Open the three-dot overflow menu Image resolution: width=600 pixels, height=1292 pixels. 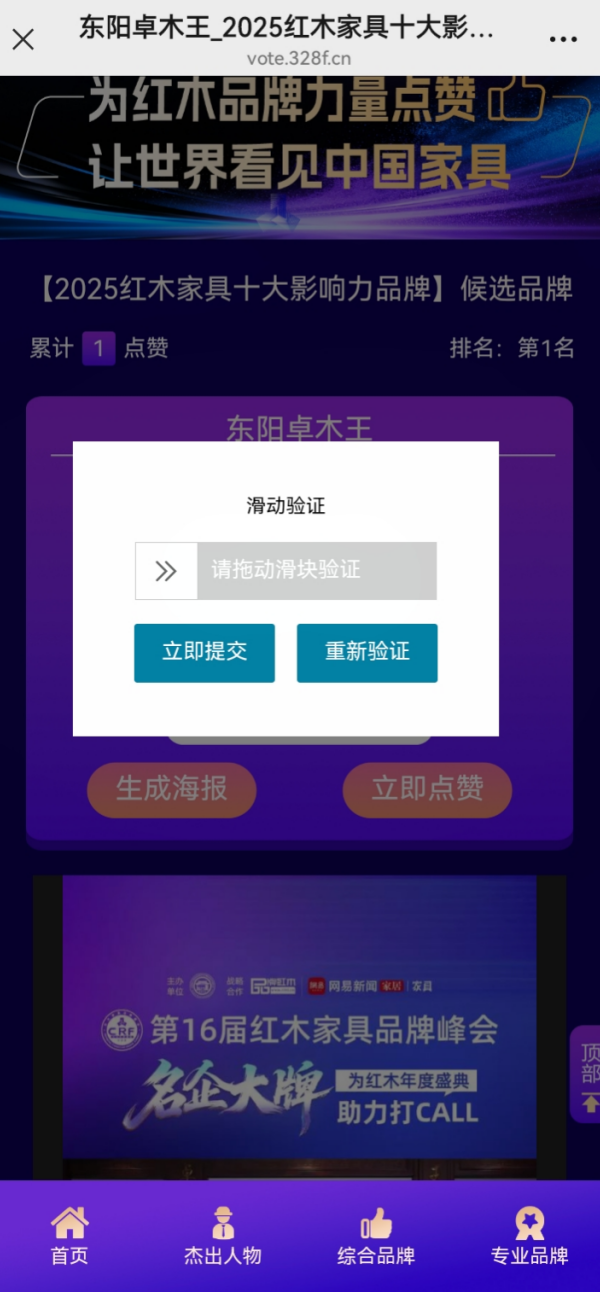coord(563,39)
